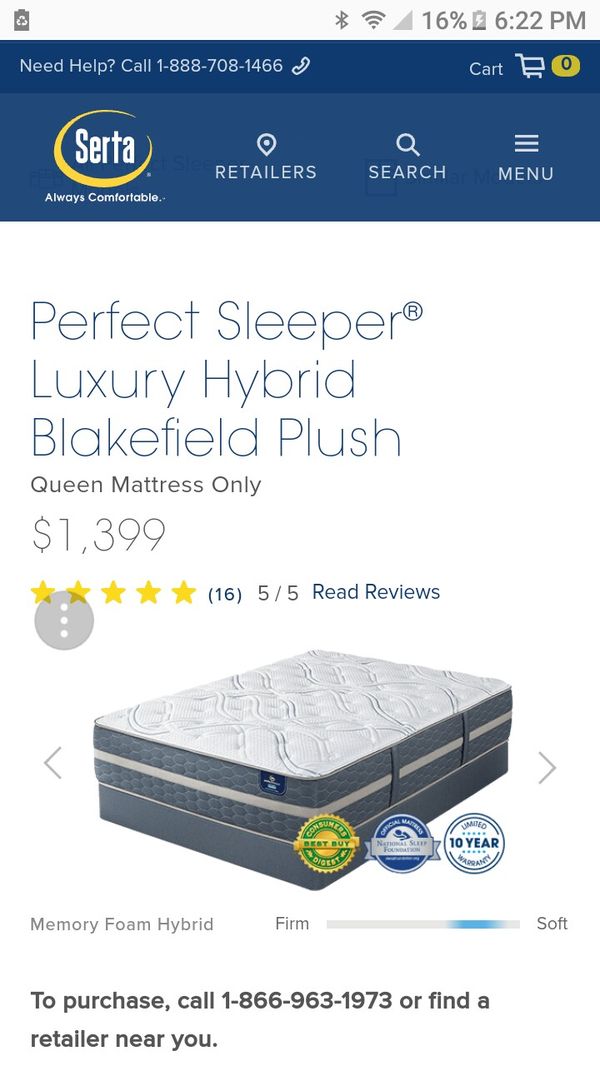Open the Menu hamburger
Image resolution: width=600 pixels, height=1066 pixels.
(x=526, y=158)
